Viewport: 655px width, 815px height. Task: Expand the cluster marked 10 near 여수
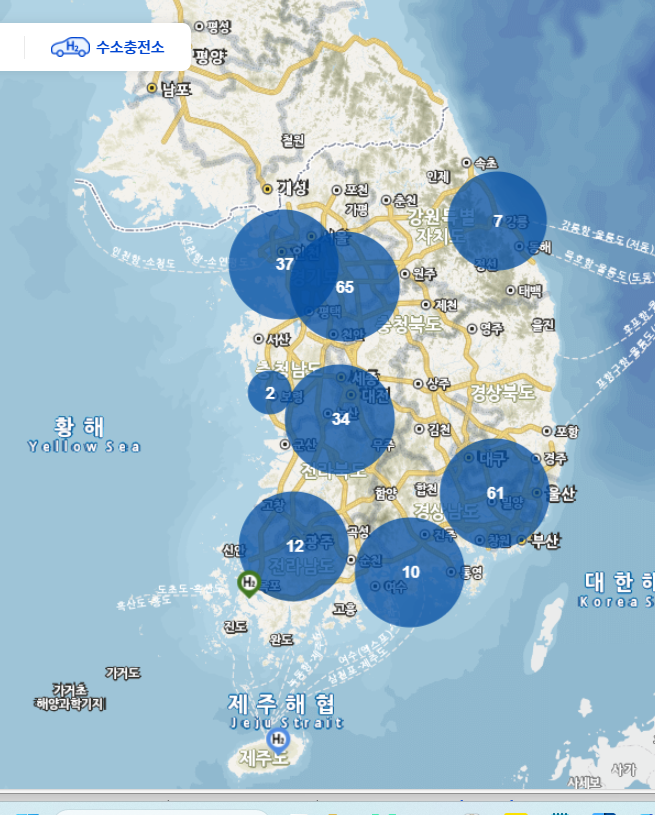coord(410,572)
